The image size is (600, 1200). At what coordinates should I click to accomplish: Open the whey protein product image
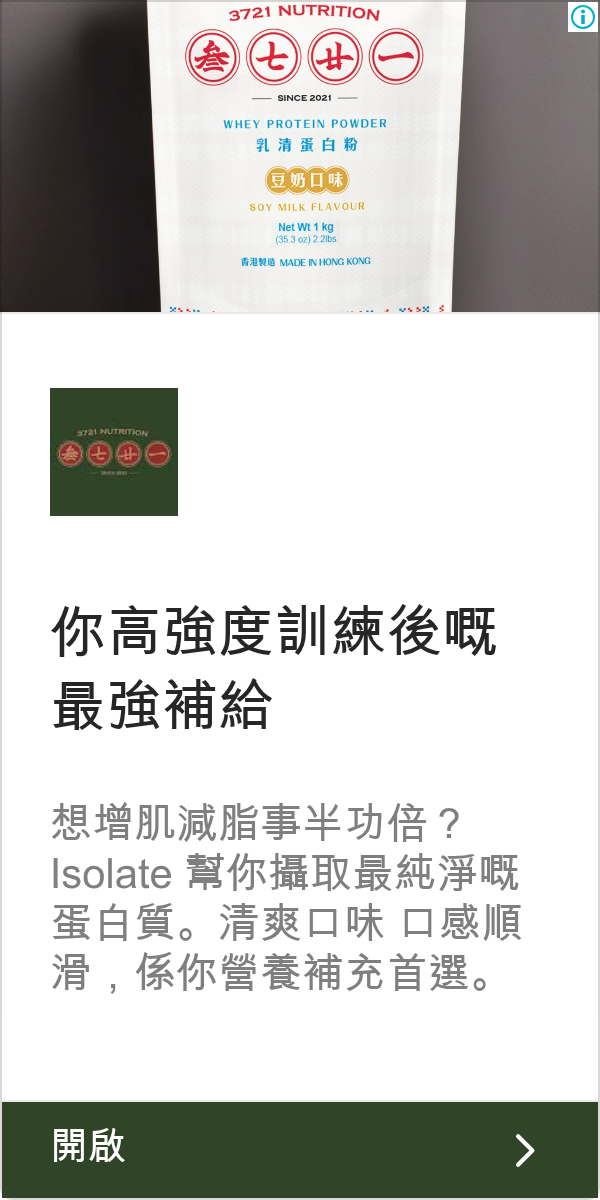pos(300,157)
